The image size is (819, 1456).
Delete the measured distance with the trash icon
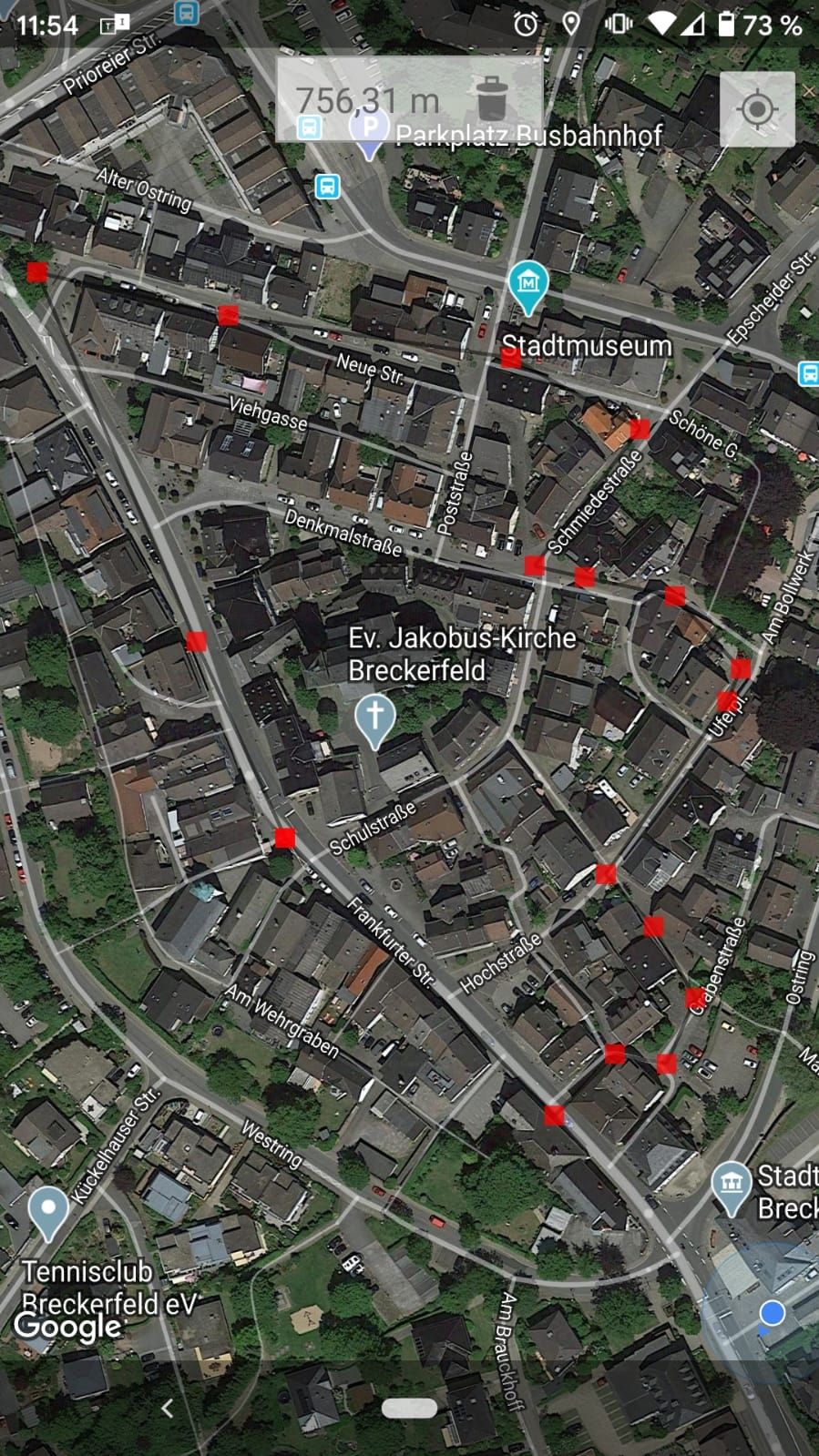click(491, 98)
